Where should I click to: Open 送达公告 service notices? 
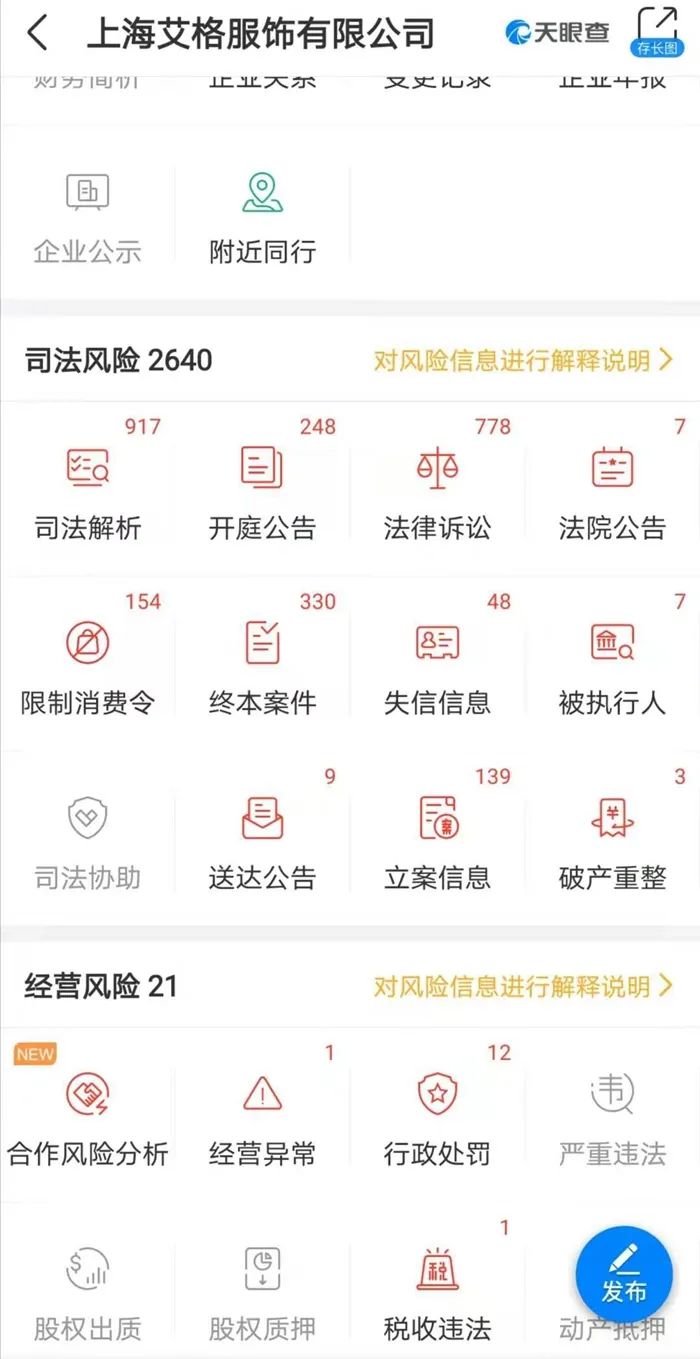[x=262, y=840]
